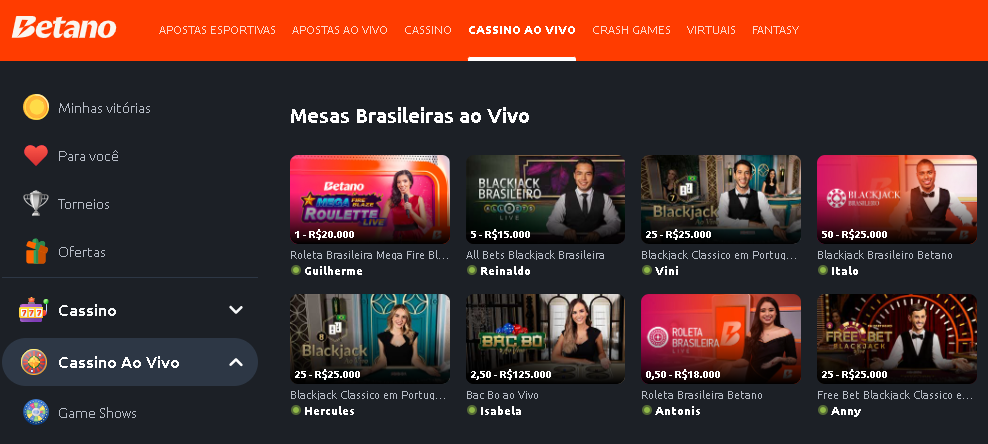Open the Para você section

88,156
